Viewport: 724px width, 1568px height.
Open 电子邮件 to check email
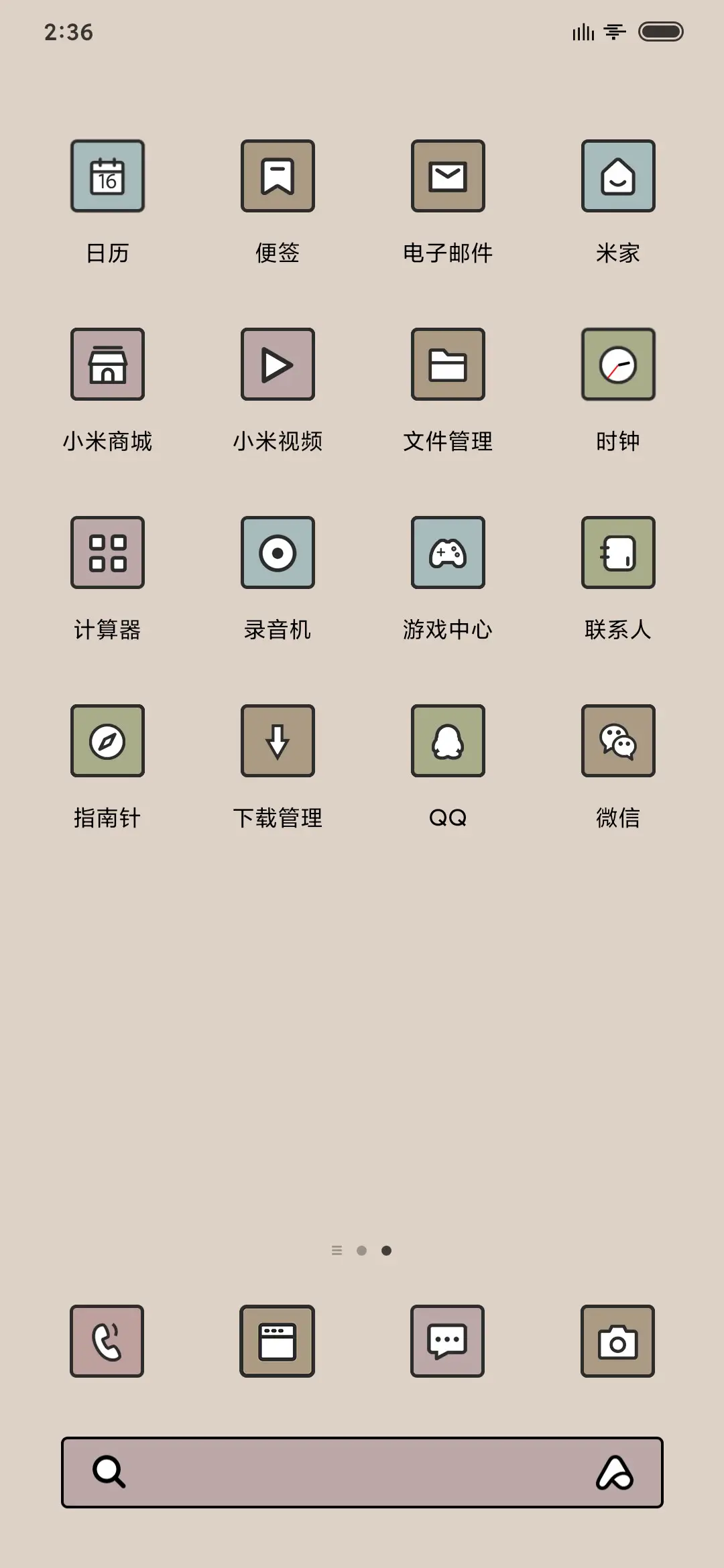click(448, 176)
